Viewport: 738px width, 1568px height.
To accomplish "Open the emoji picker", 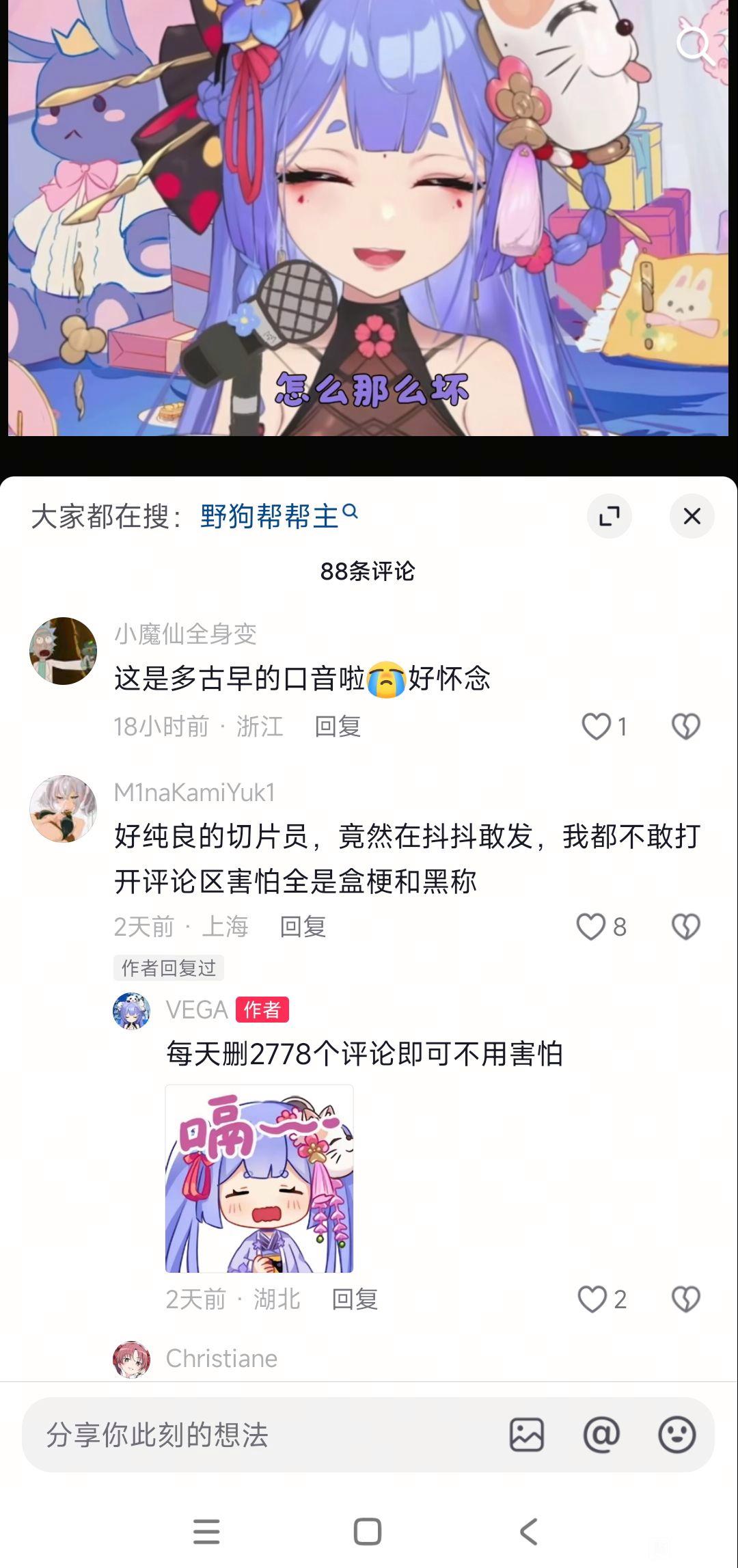I will (676, 1434).
